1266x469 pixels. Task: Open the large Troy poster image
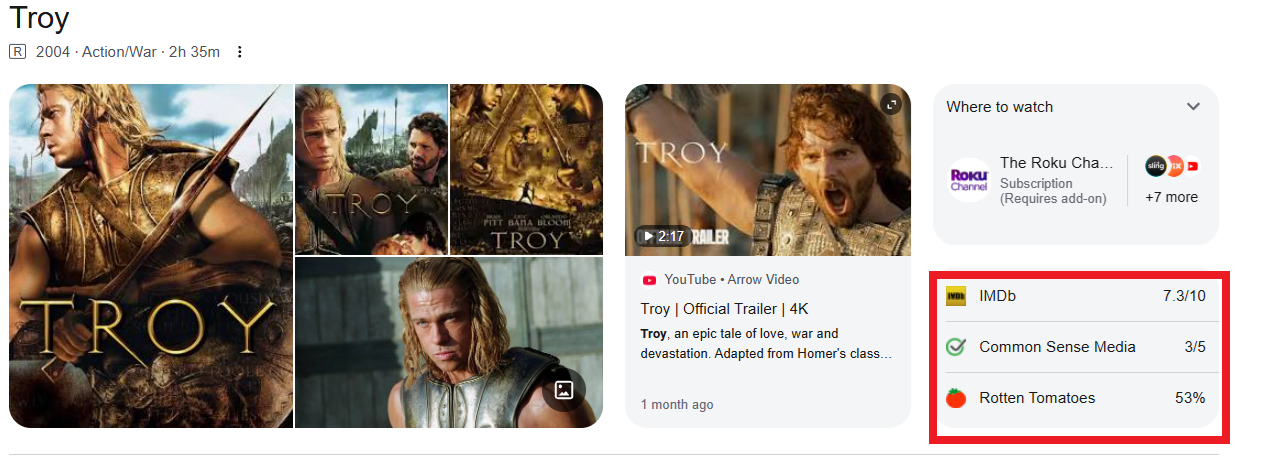coord(151,256)
